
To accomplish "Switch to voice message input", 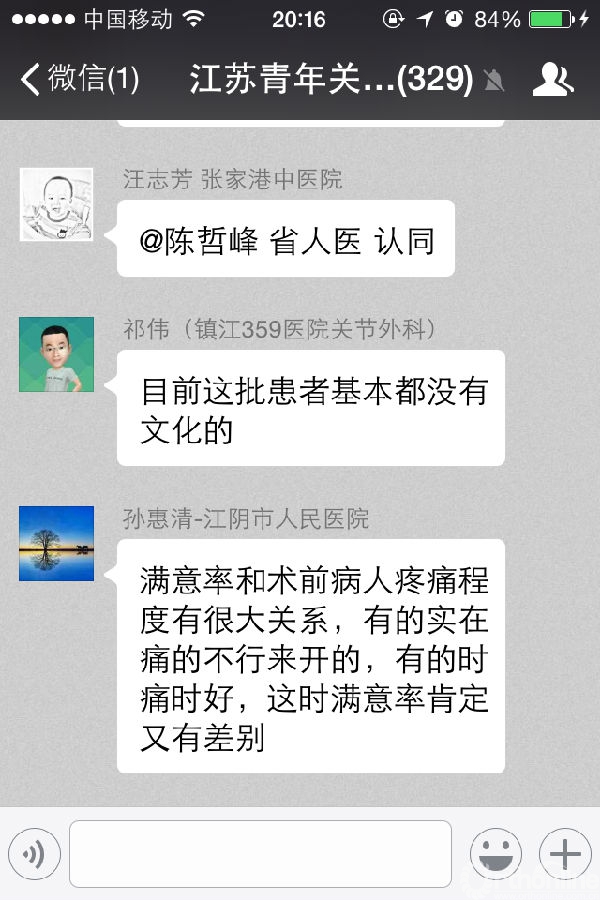I will (35, 854).
